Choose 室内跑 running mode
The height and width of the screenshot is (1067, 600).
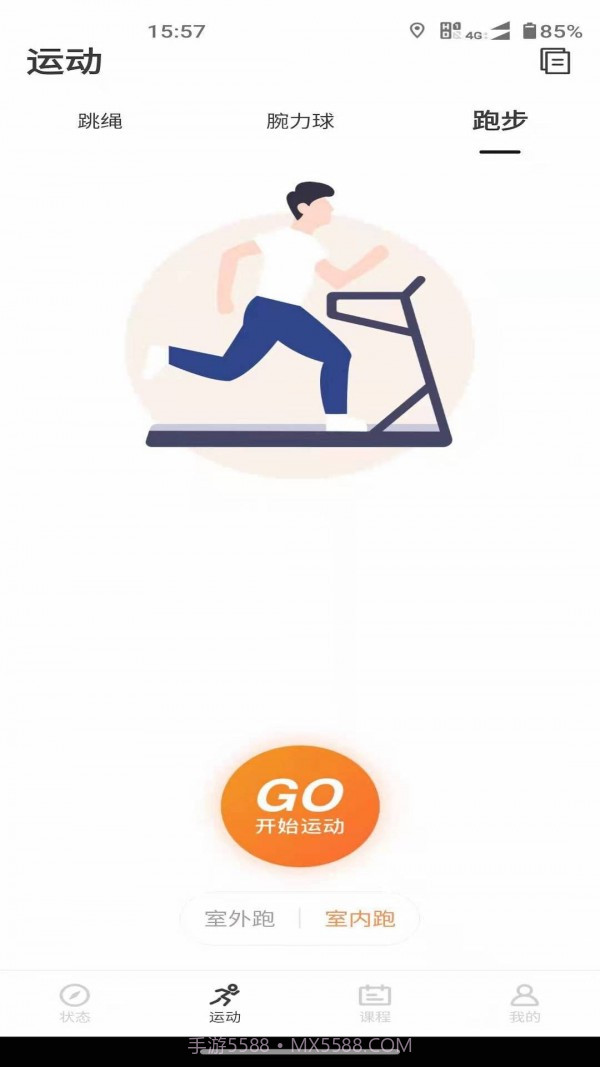tap(360, 919)
